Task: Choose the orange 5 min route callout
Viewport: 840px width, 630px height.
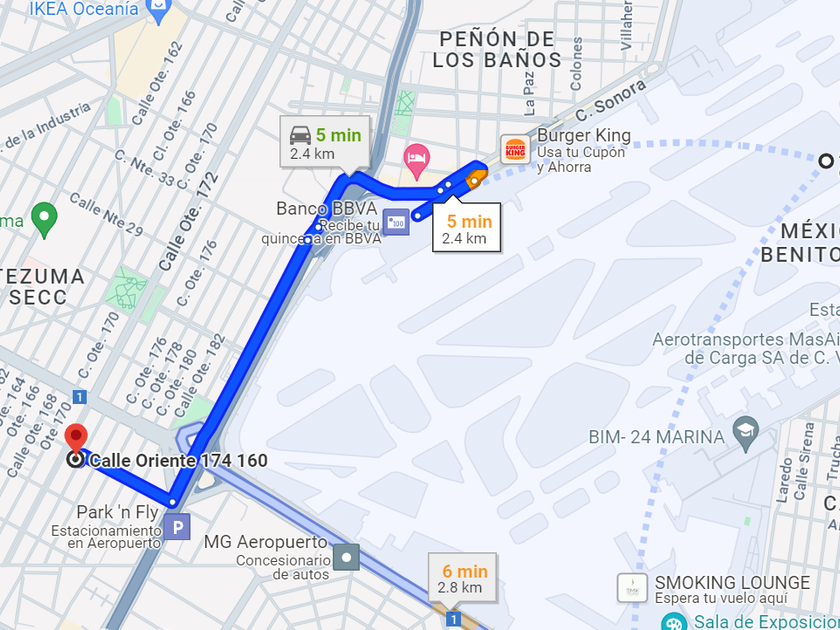Action: [x=466, y=229]
